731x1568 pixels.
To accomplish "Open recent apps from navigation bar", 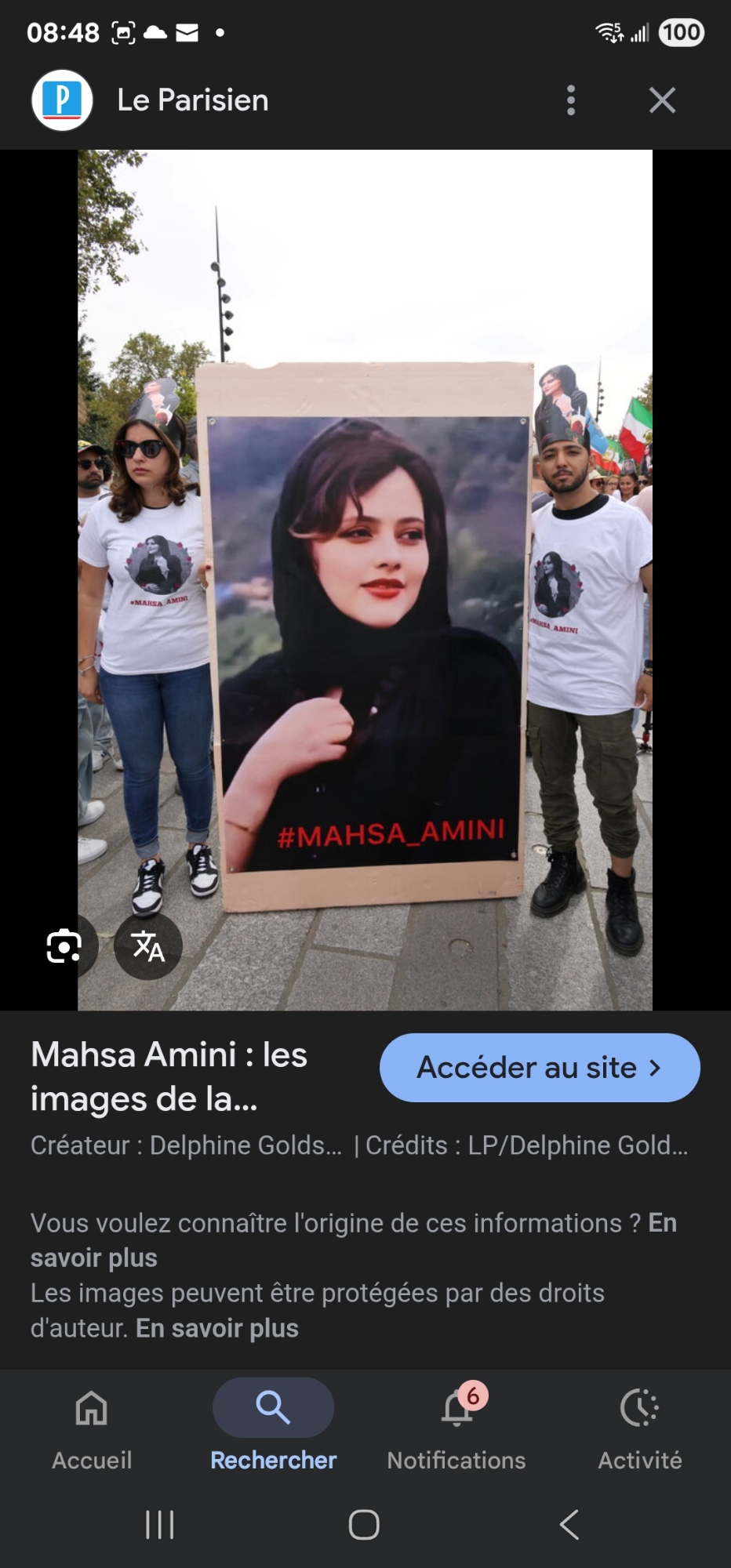I will pyautogui.click(x=160, y=1525).
